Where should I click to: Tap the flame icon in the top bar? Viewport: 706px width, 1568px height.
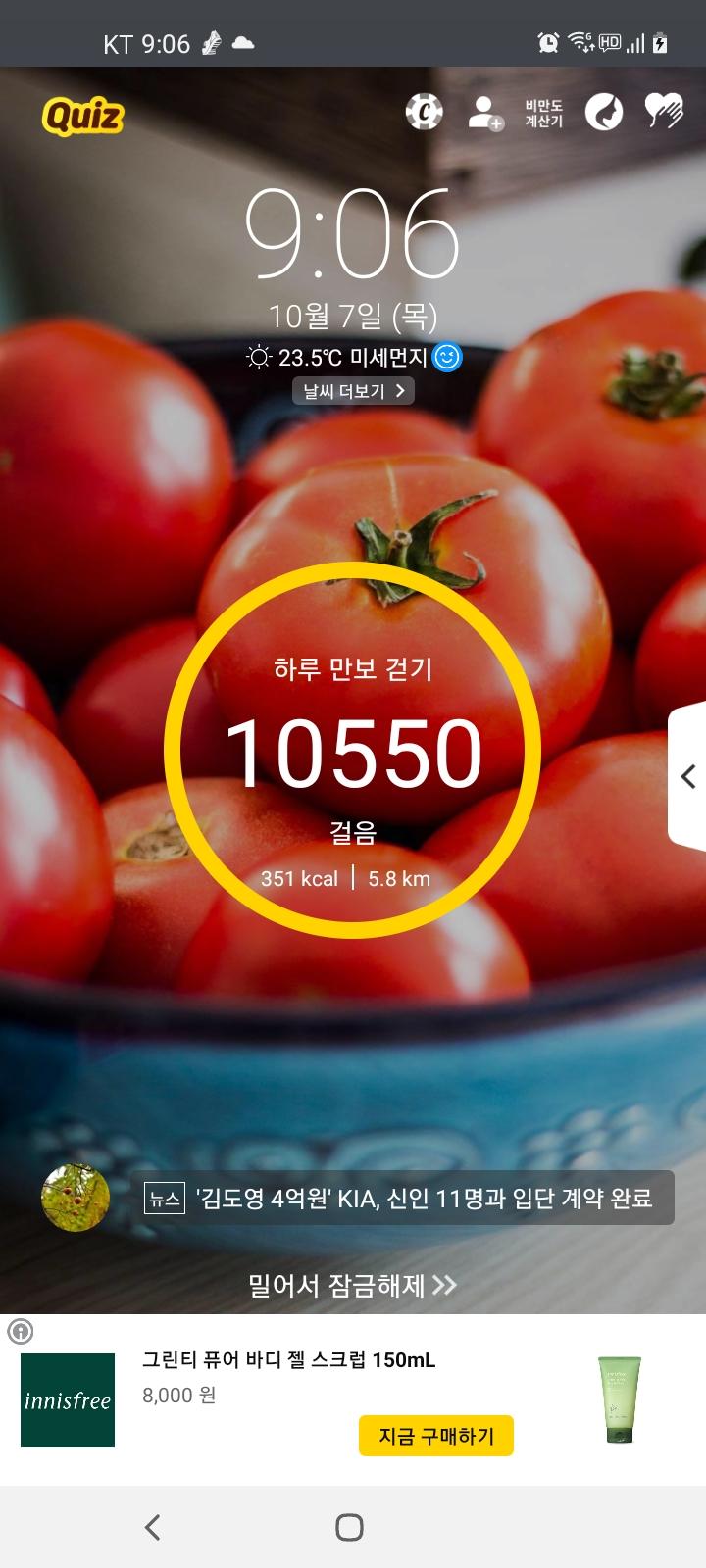604,113
